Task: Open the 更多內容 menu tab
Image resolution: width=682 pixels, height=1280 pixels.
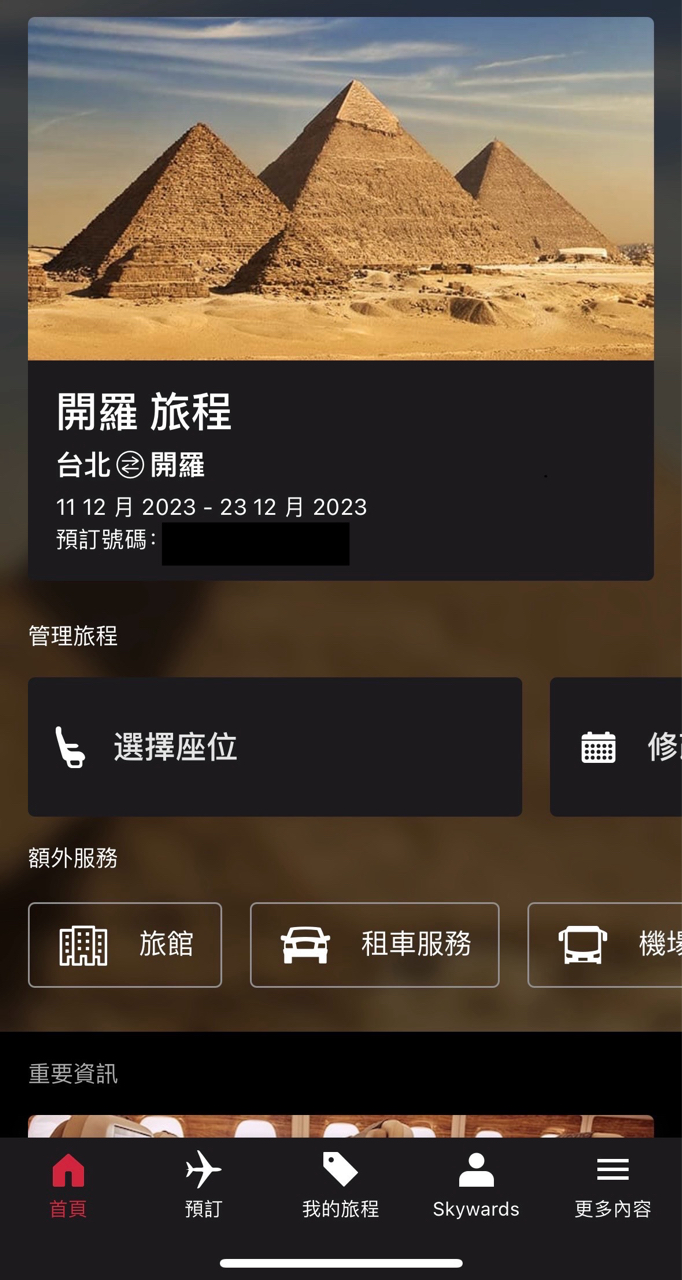Action: point(612,1186)
